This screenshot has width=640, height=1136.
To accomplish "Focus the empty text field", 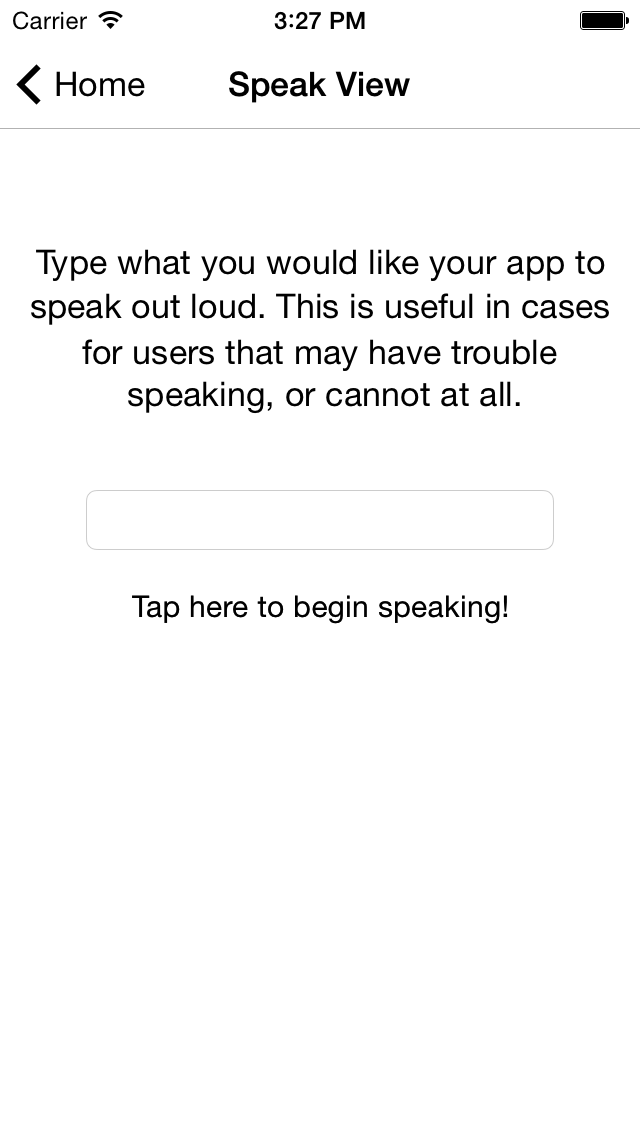I will [320, 519].
